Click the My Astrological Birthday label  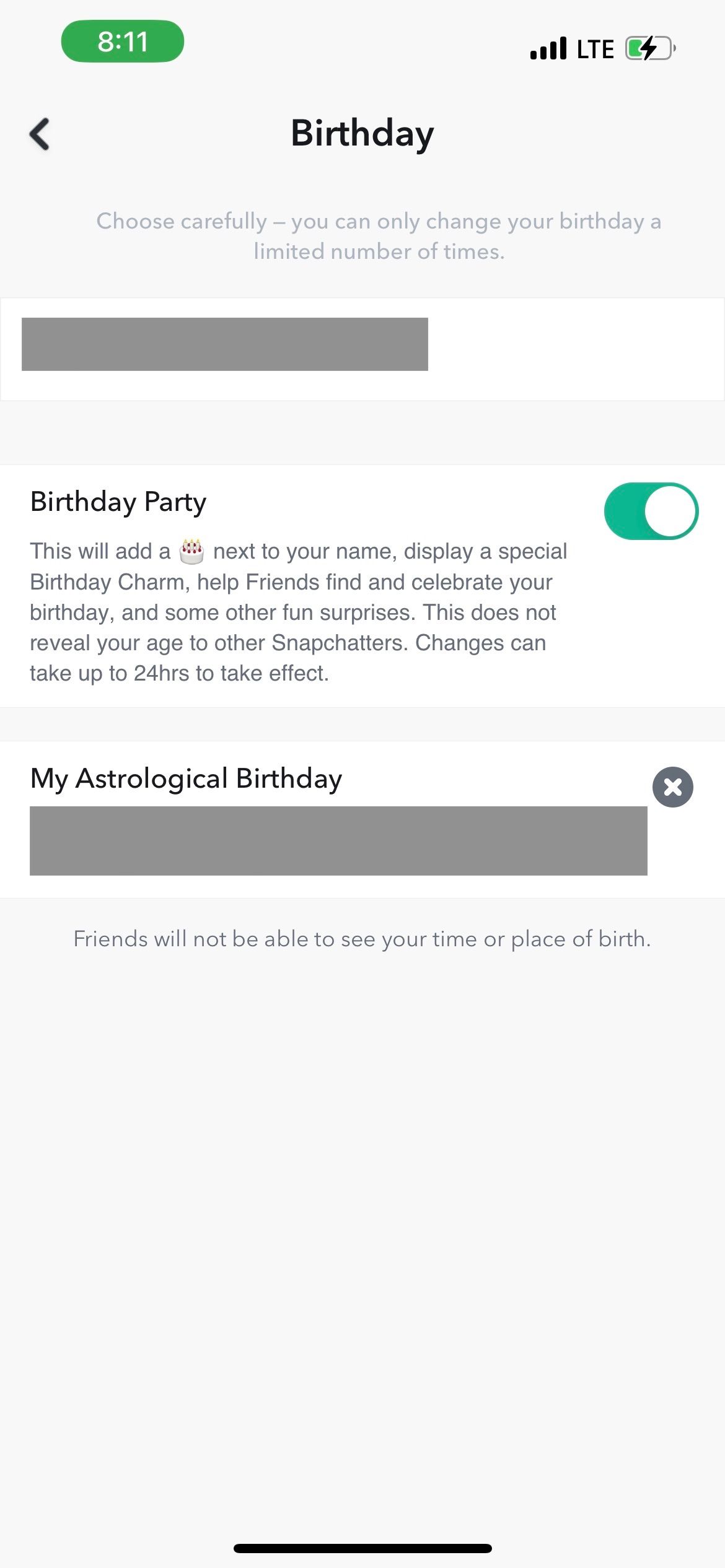[185, 779]
